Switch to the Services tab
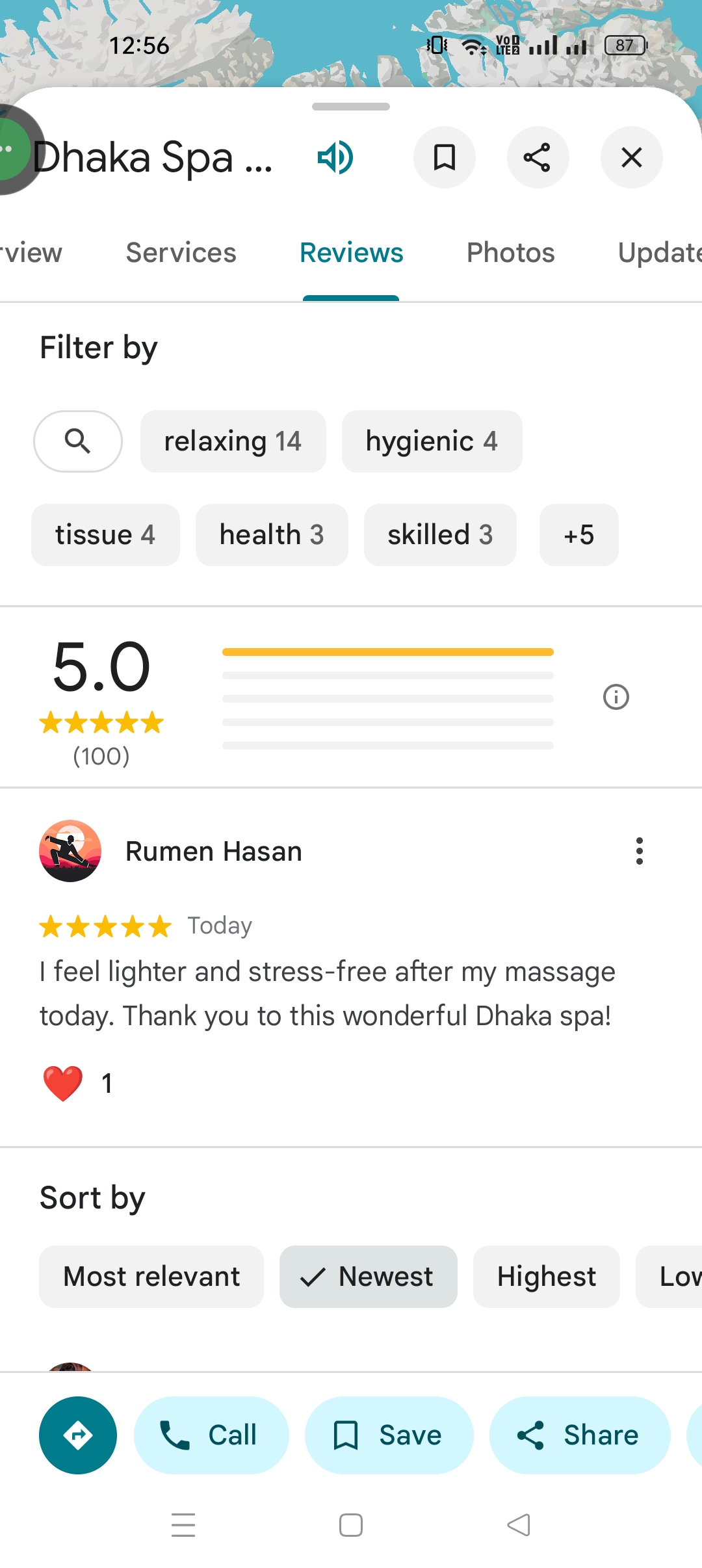 181,253
